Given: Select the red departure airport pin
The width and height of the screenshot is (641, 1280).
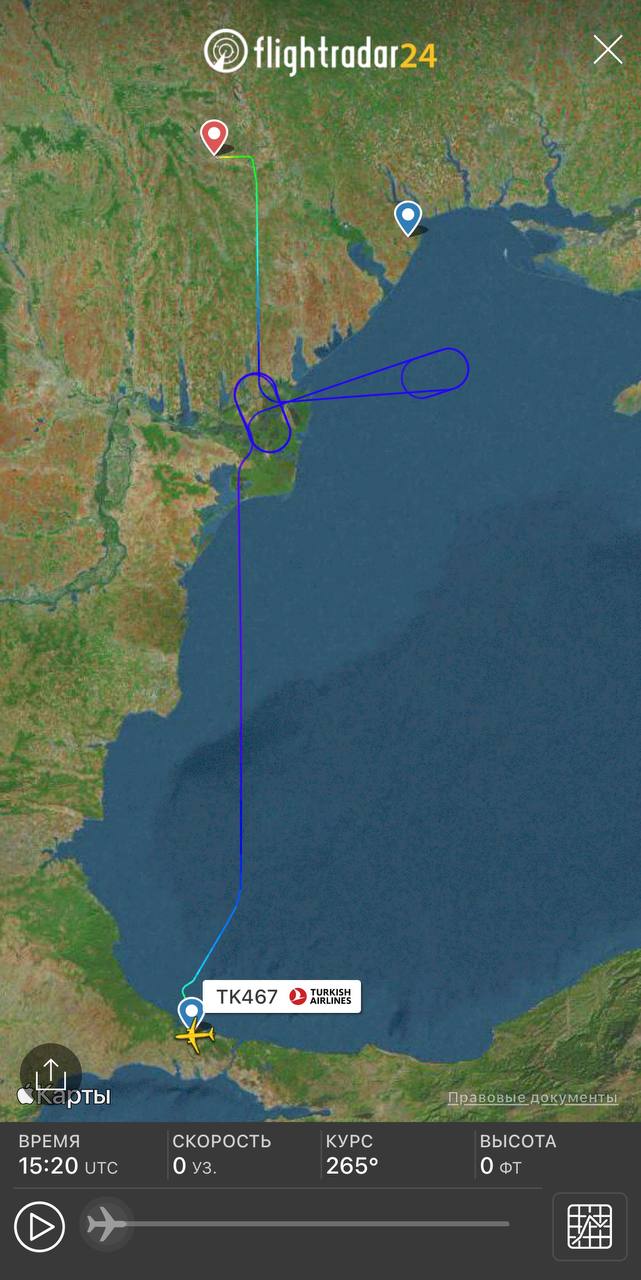Looking at the screenshot, I should point(213,136).
